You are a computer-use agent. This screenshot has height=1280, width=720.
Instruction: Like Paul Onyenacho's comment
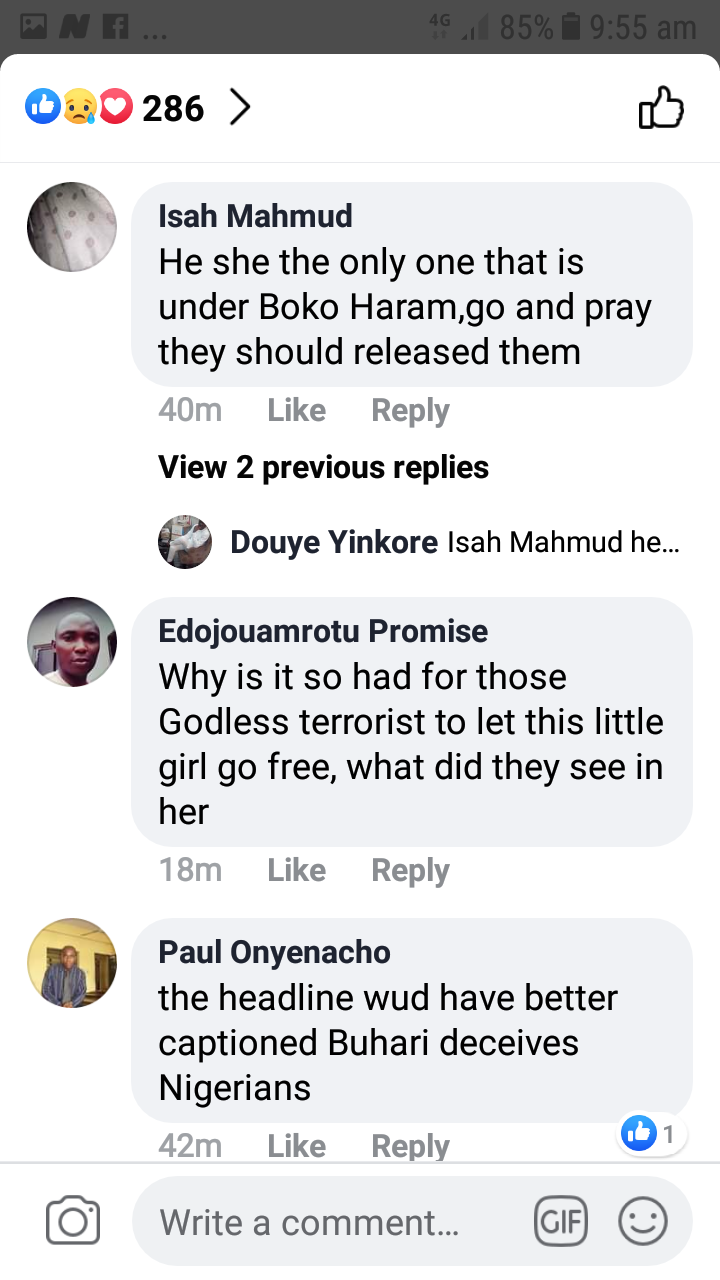(x=296, y=1146)
